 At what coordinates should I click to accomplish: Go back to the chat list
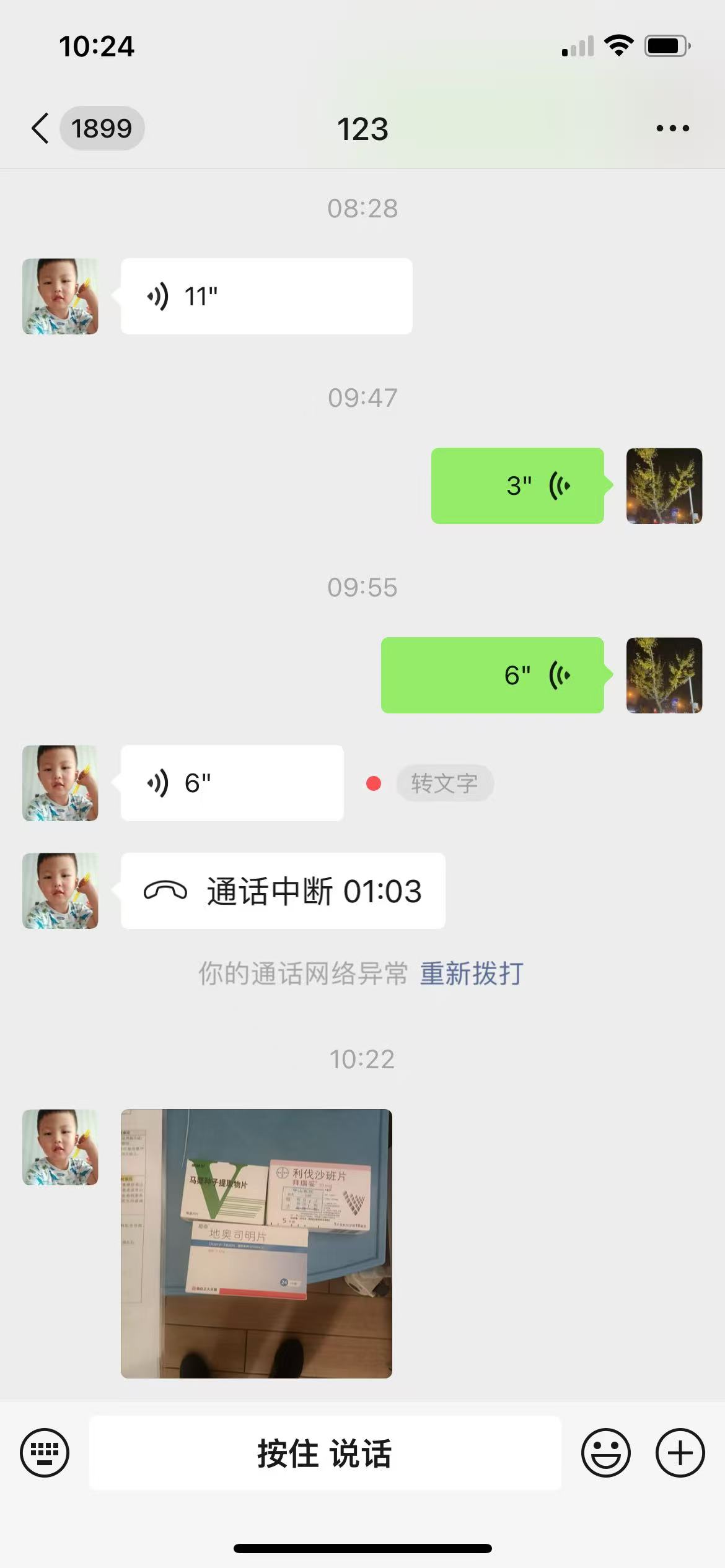tap(41, 128)
